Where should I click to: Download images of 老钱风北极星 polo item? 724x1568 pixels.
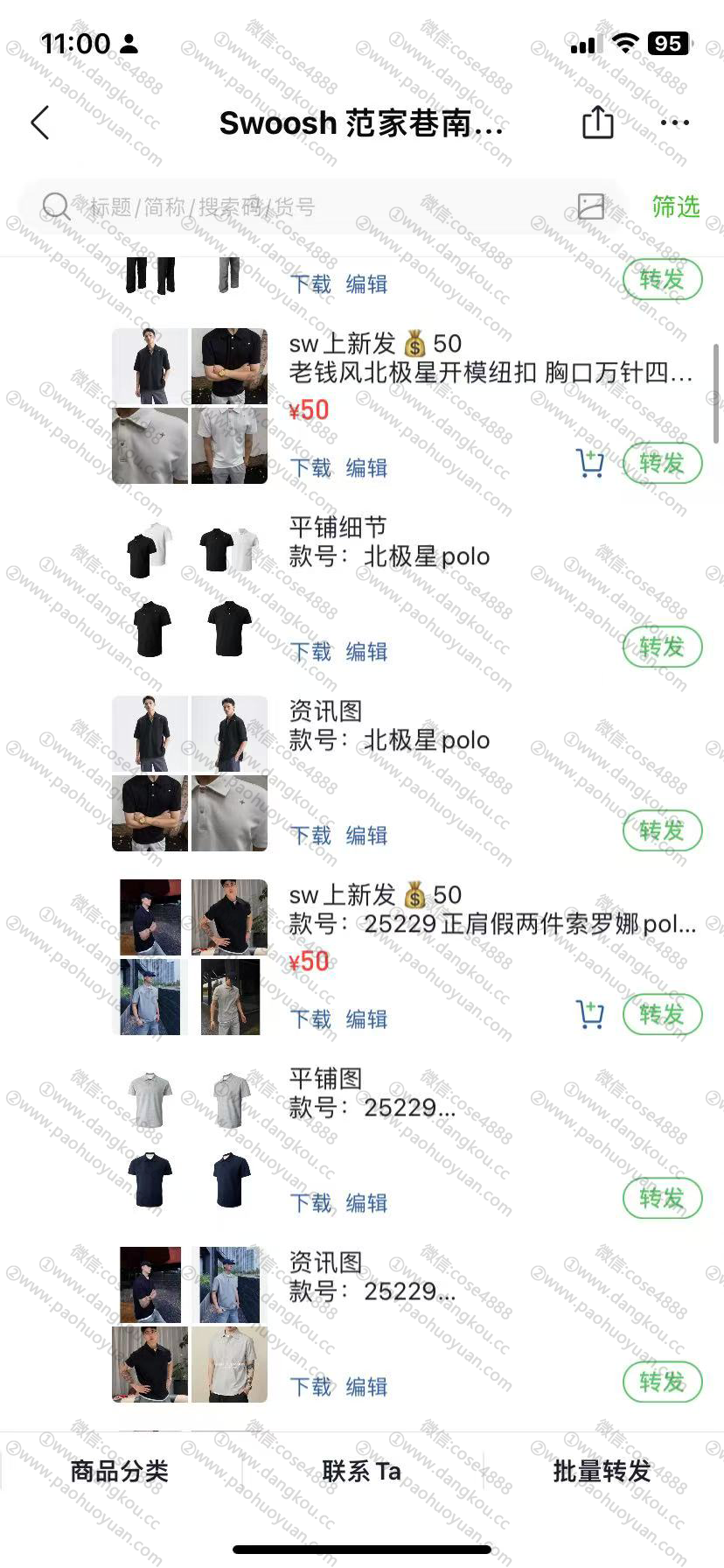click(x=311, y=468)
